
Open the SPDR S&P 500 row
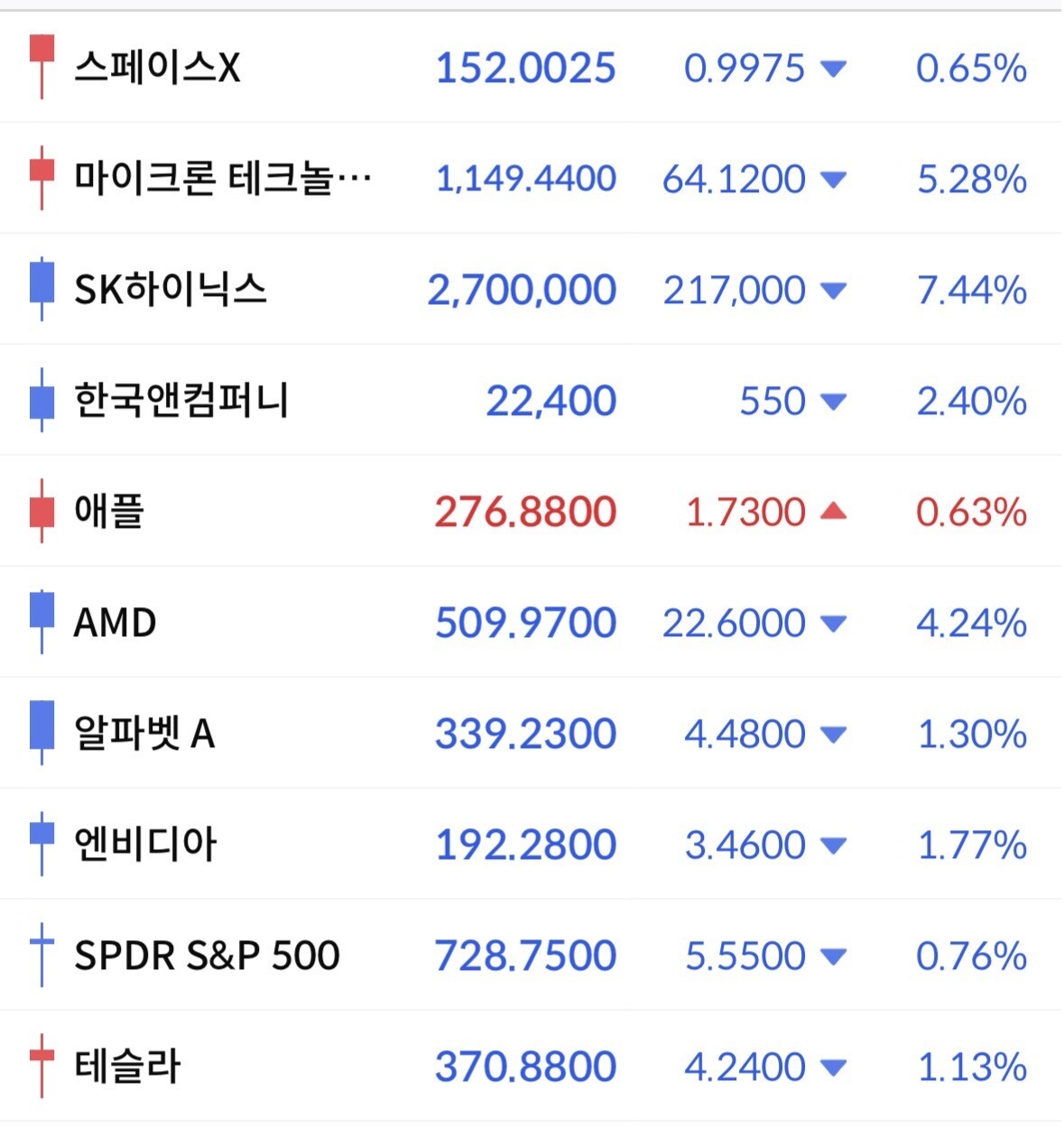coord(532,955)
